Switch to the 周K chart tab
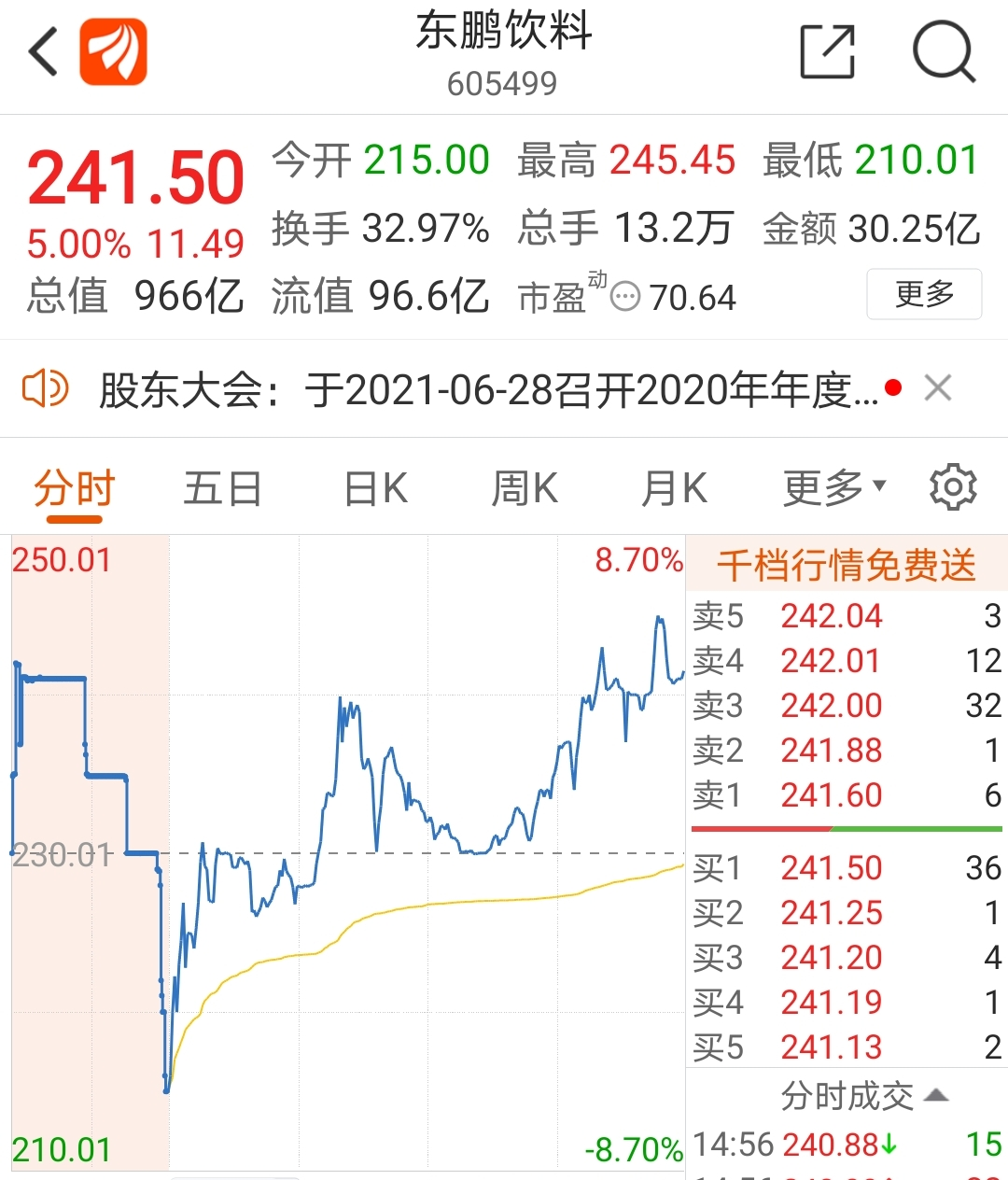This screenshot has width=1008, height=1180. pos(525,488)
